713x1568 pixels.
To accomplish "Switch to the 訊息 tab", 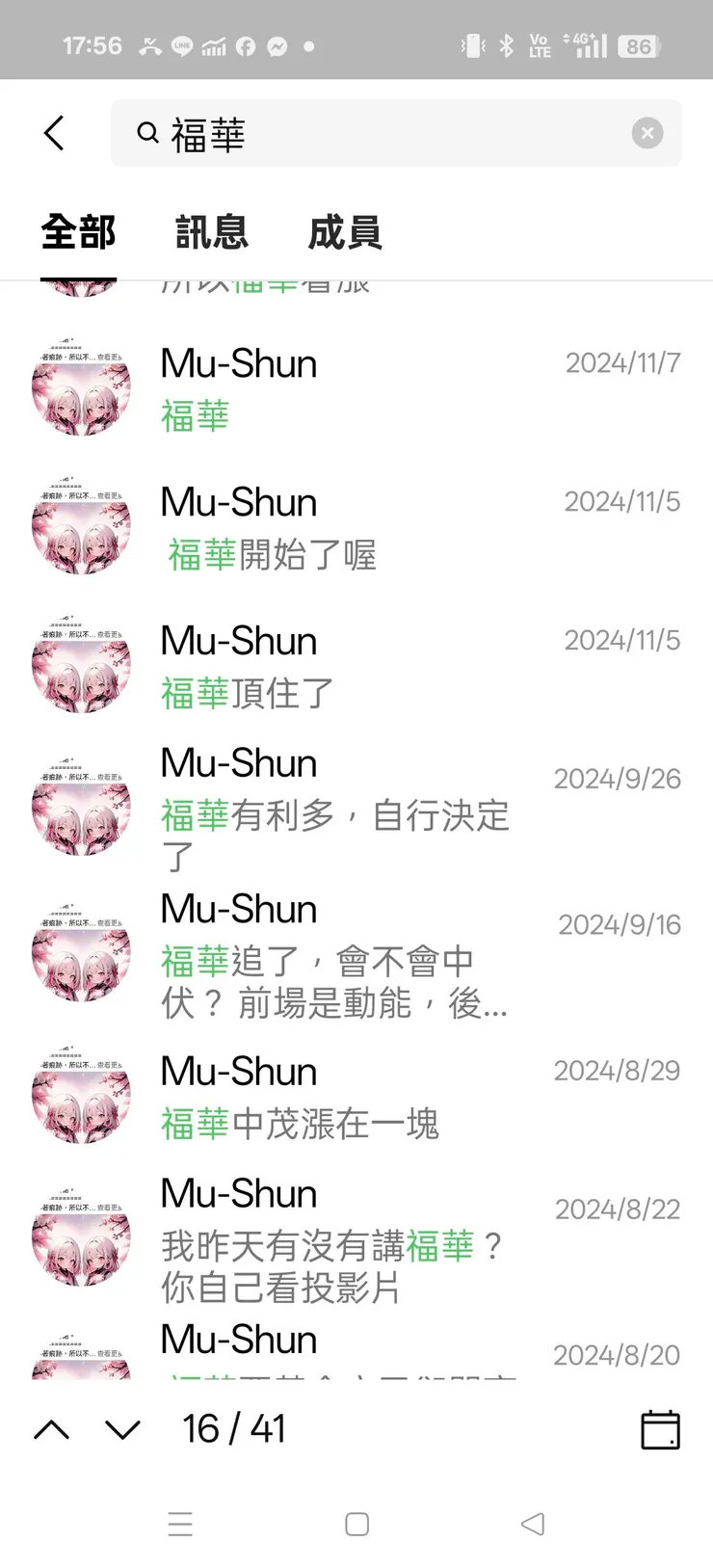I will click(x=212, y=233).
